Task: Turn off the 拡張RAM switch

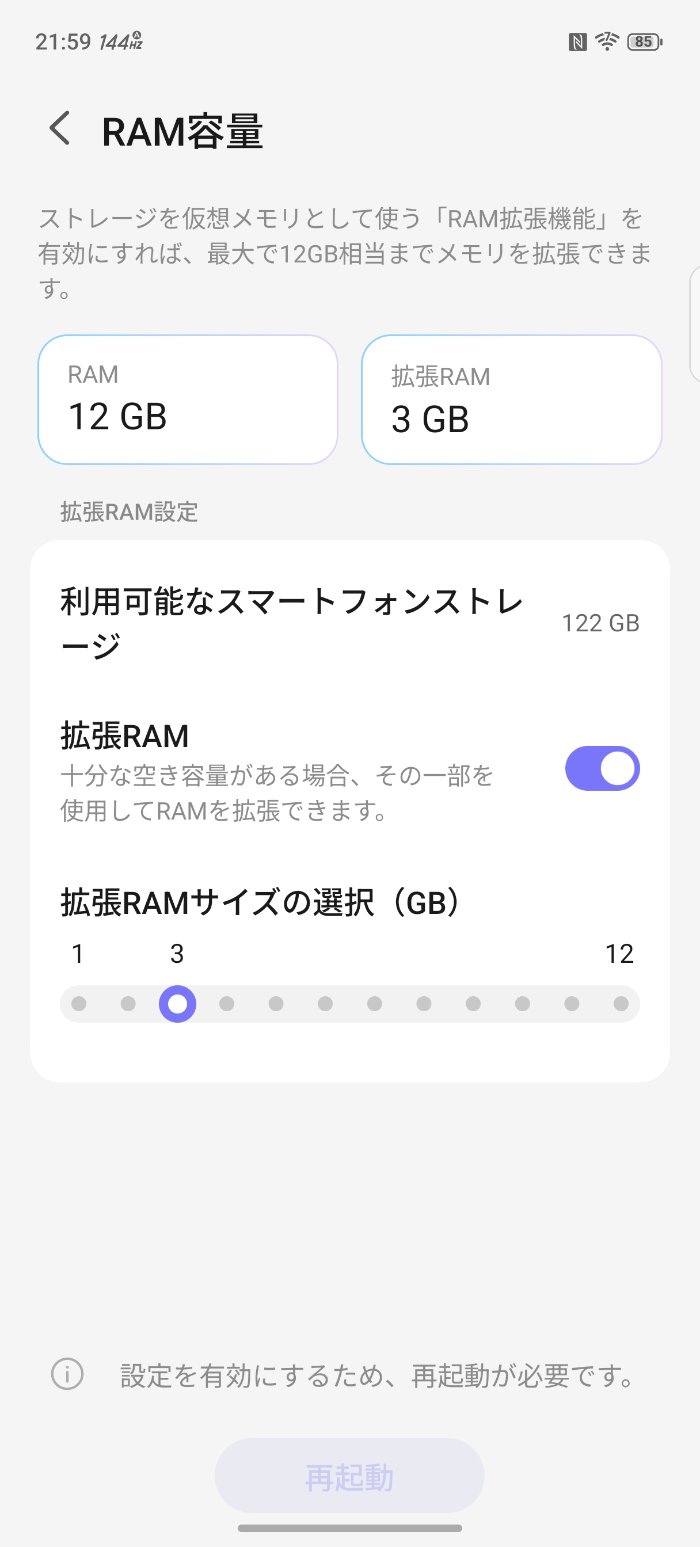Action: pyautogui.click(x=602, y=768)
